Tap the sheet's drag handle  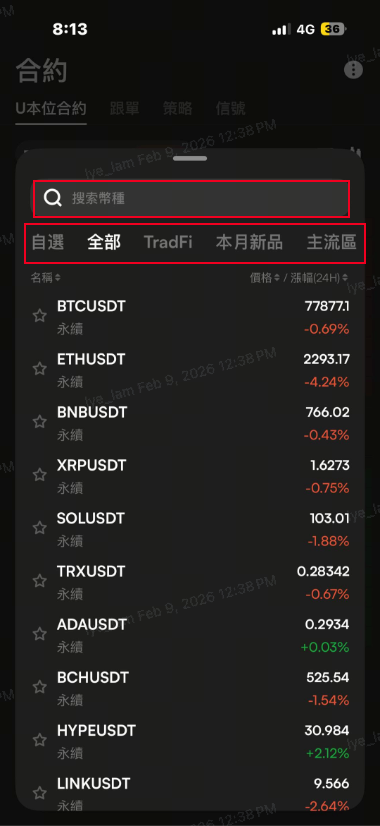(190, 158)
